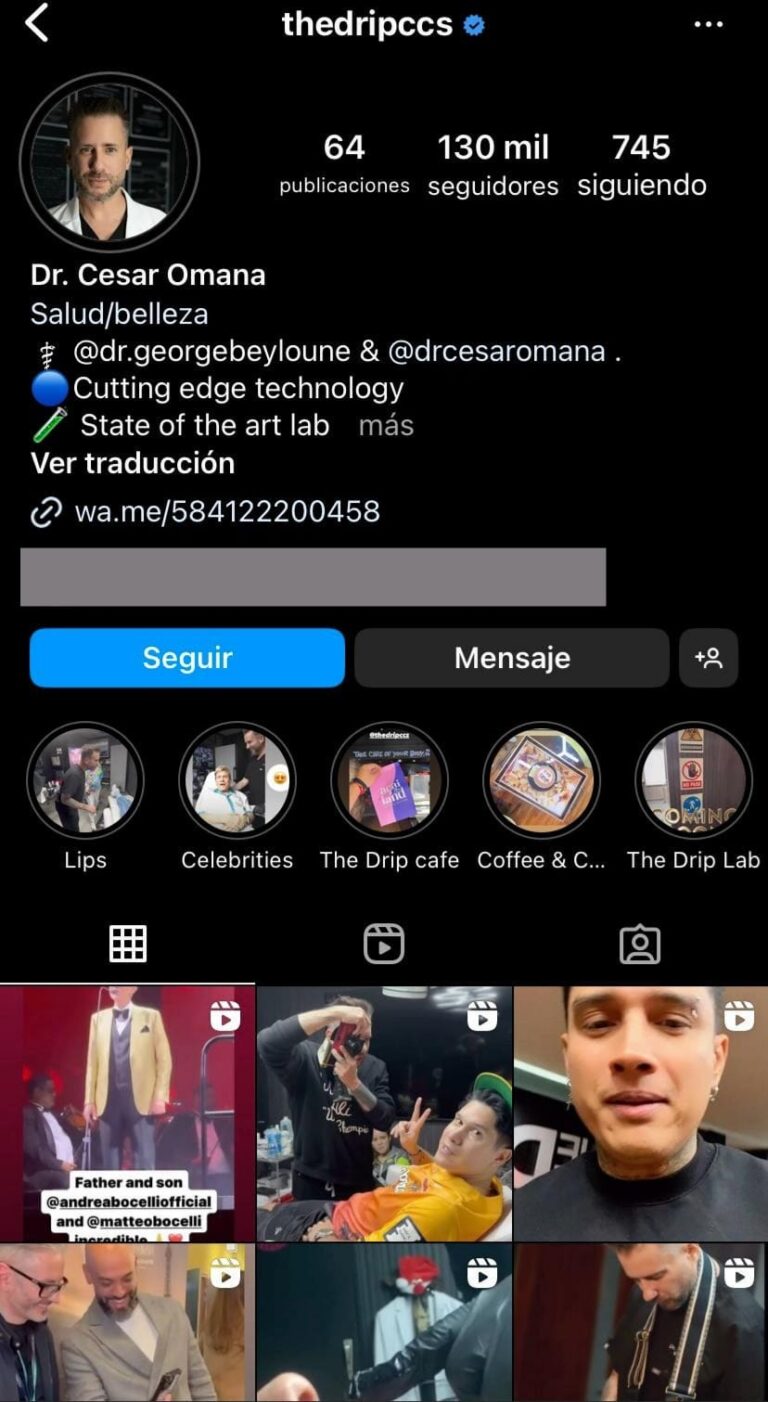
Task: Open the 130 mil seguidores list
Action: coord(493,165)
